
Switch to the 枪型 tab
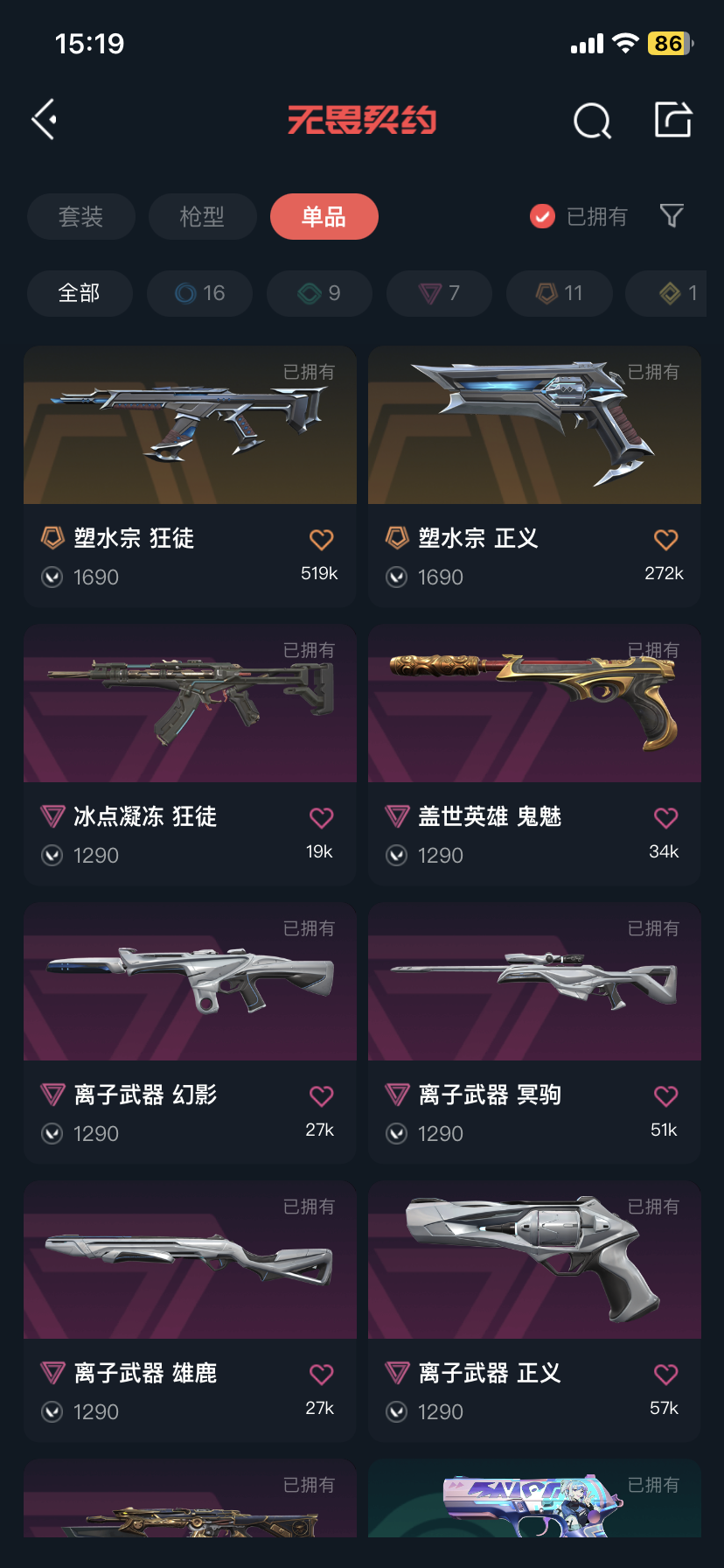click(202, 217)
